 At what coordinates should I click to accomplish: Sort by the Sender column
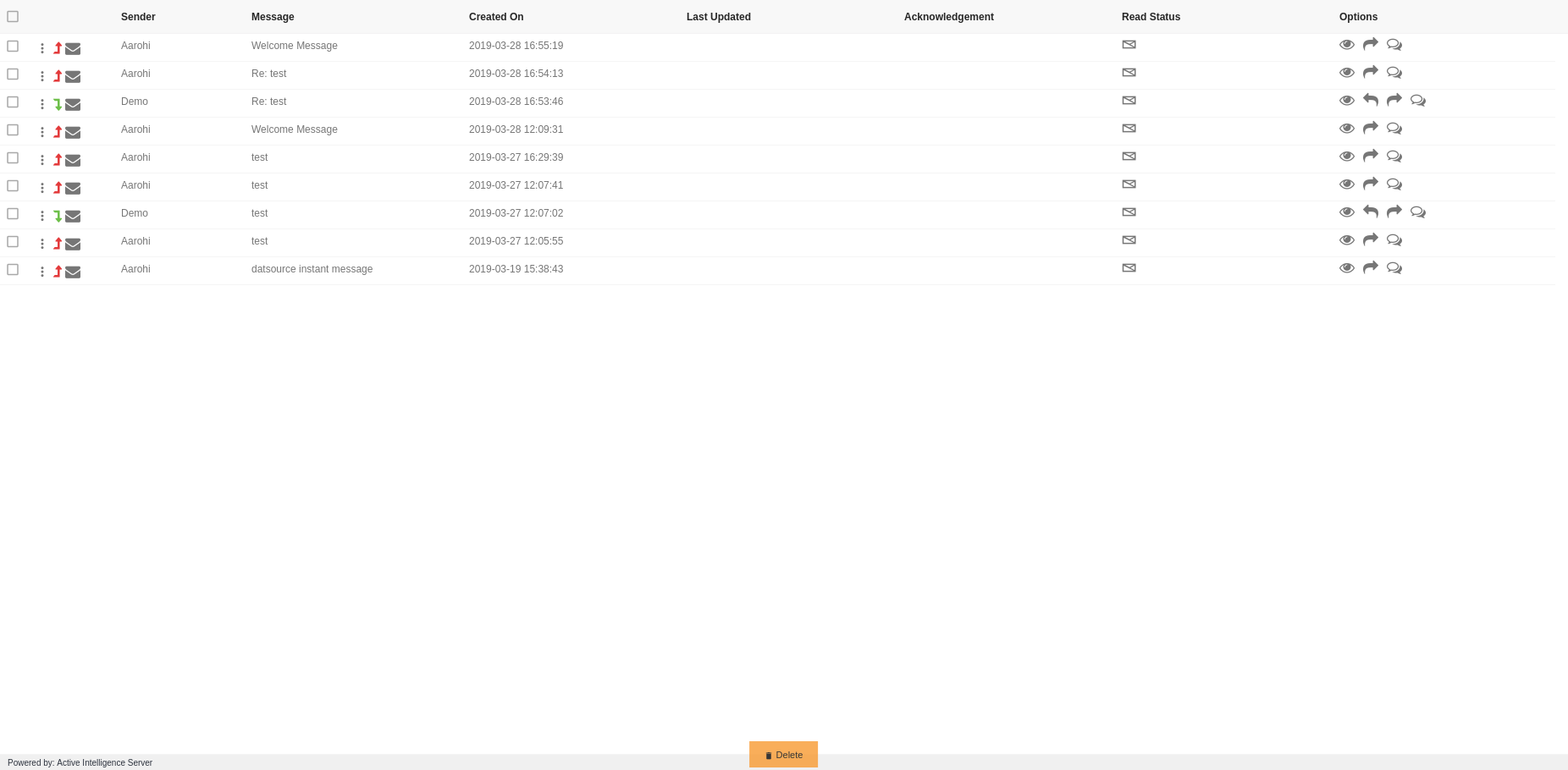138,17
